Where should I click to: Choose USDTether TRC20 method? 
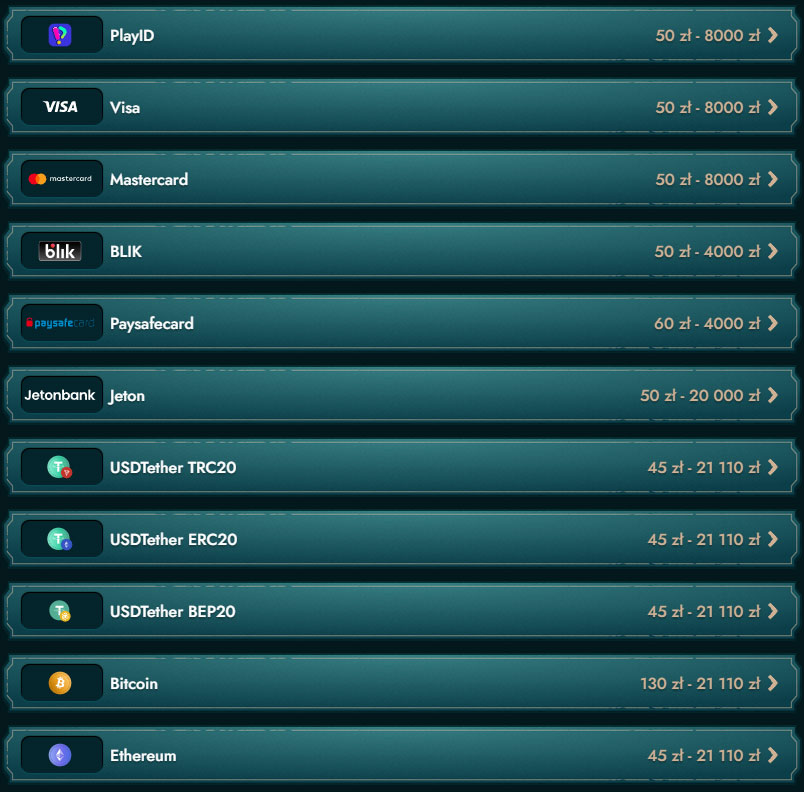point(400,467)
